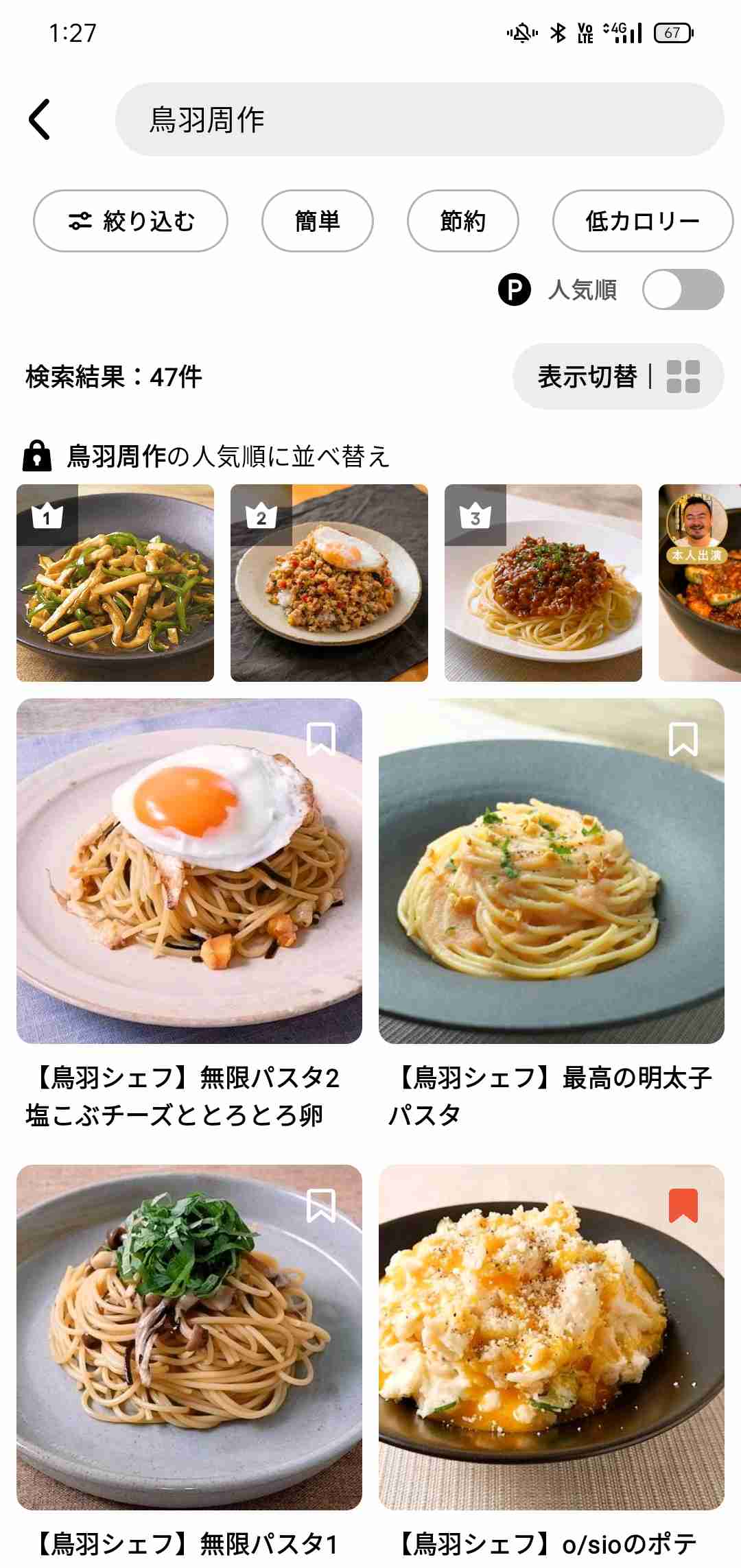Go back using the arrow
This screenshot has width=741, height=1568.
[40, 119]
